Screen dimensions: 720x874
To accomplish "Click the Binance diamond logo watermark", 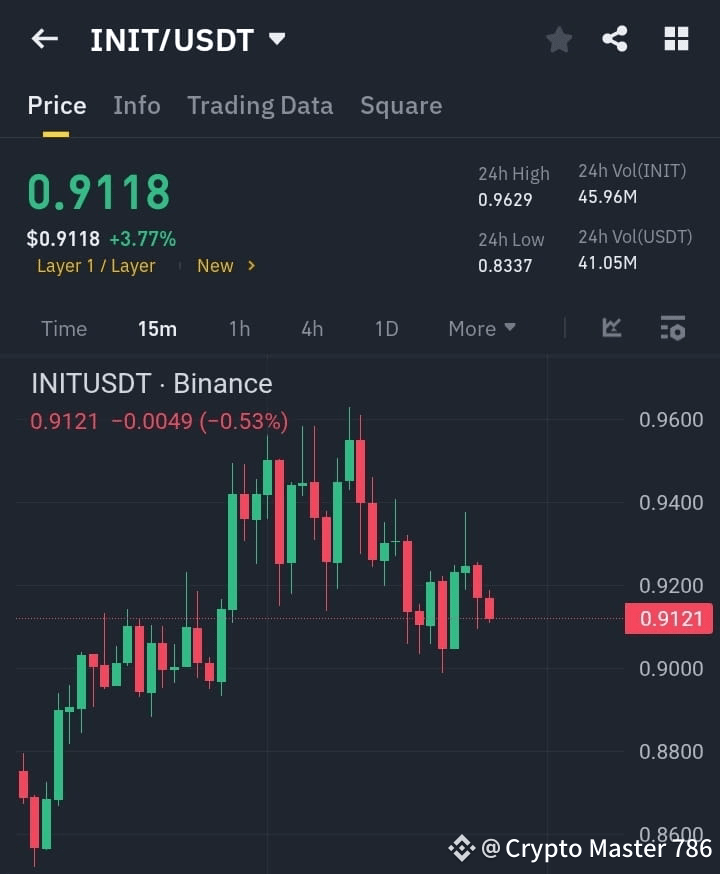I will coord(461,847).
